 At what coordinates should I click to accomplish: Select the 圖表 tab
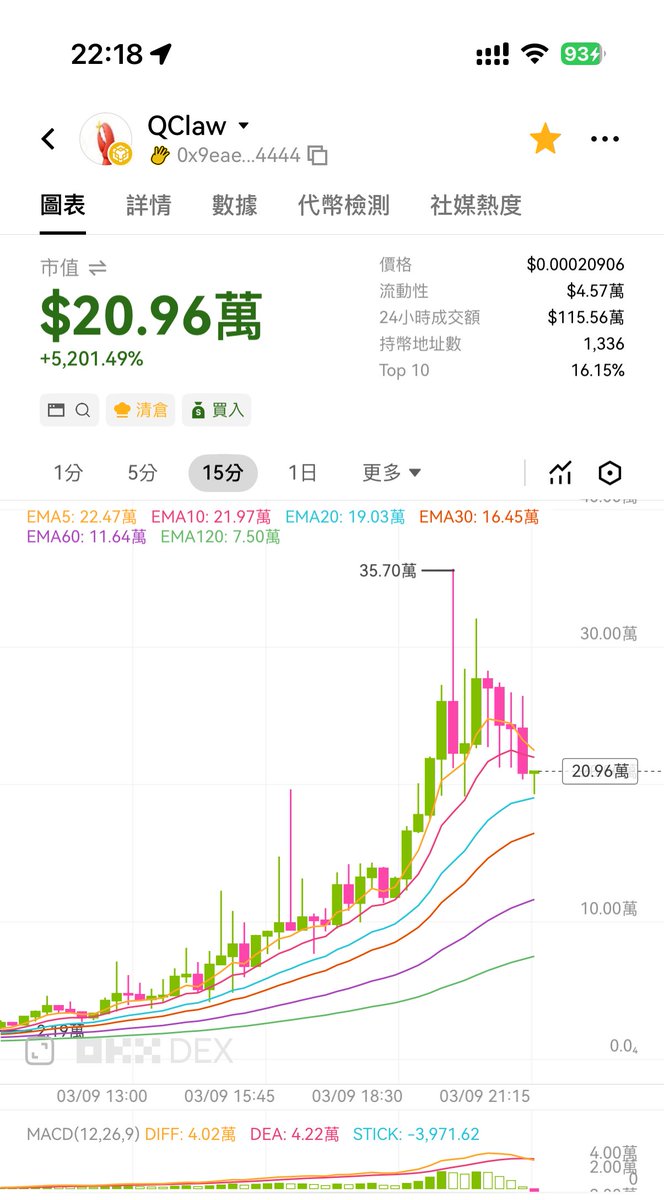63,205
